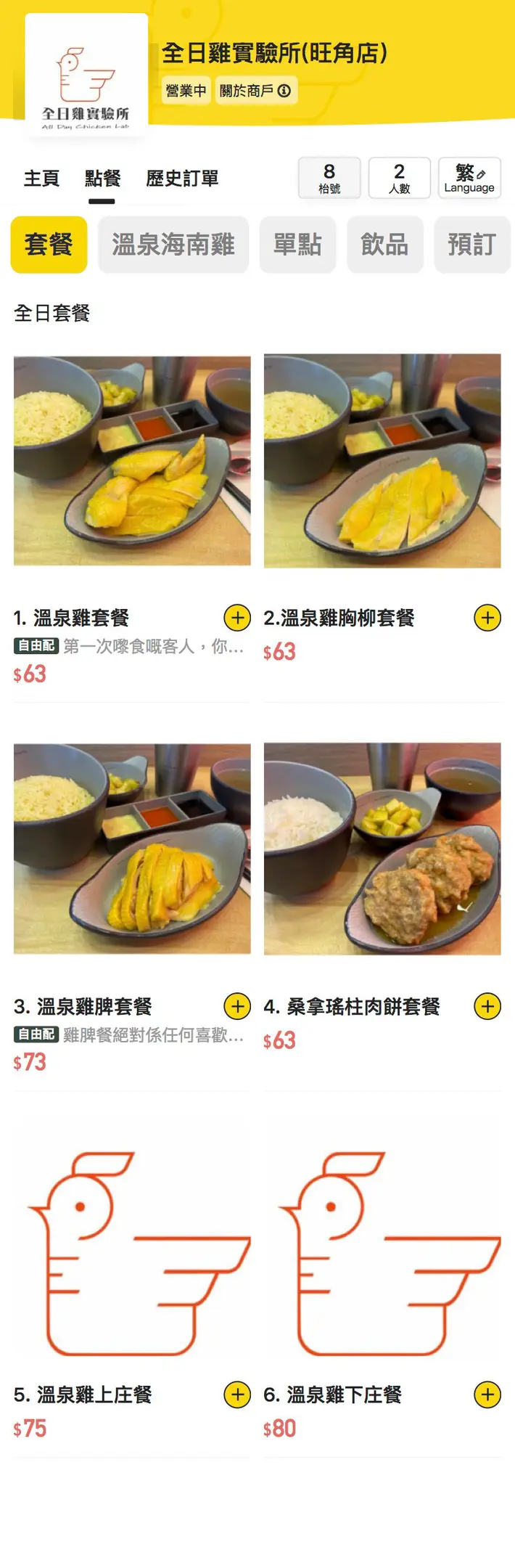Switch to the 單點 category

[297, 245]
